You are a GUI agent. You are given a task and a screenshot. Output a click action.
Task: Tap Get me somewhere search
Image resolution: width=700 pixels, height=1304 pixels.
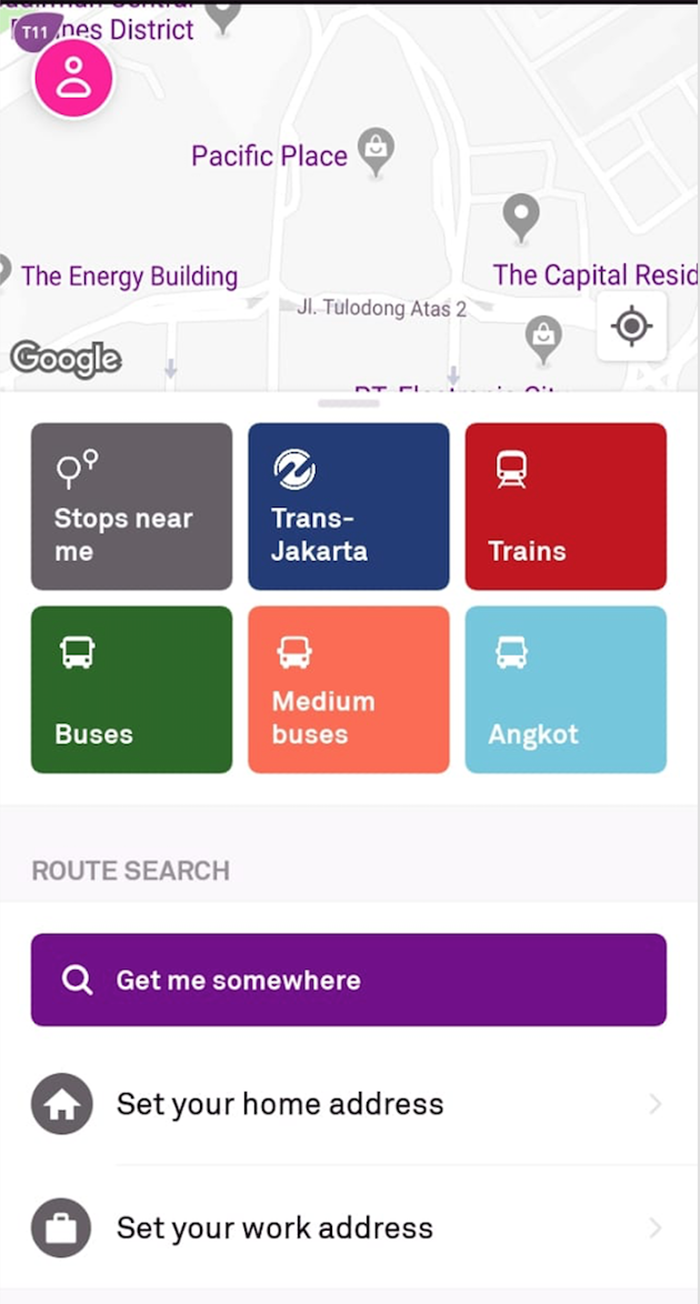[x=348, y=980]
